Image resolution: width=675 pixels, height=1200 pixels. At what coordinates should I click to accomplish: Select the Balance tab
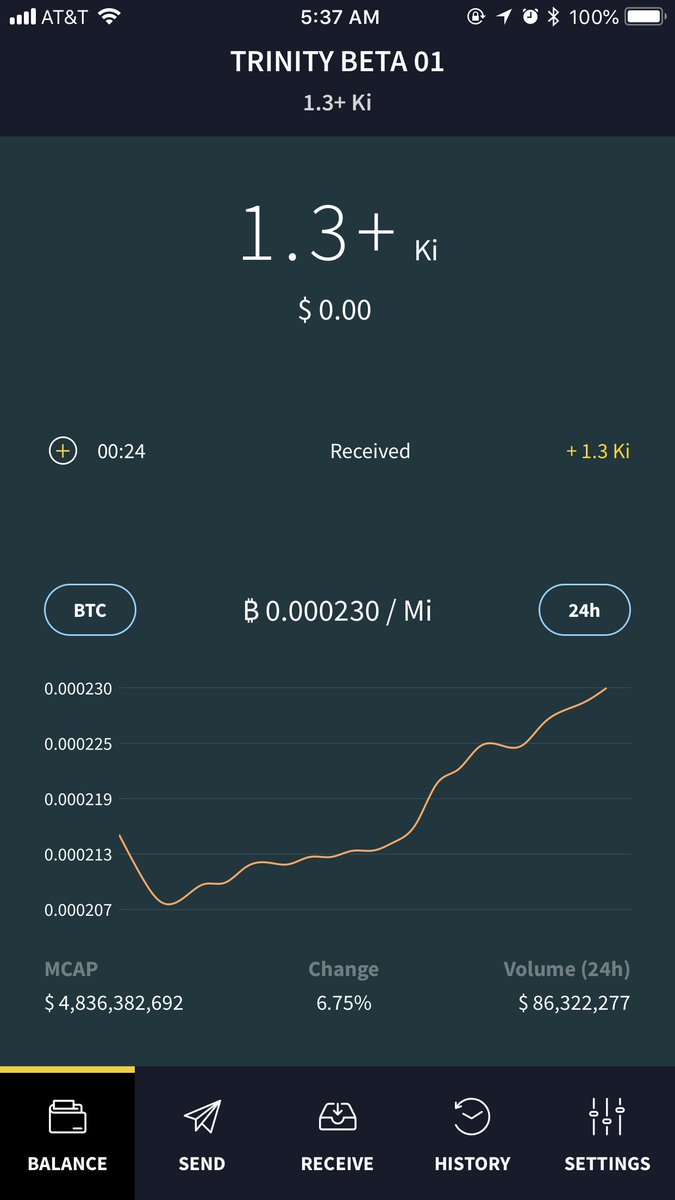tap(67, 1134)
